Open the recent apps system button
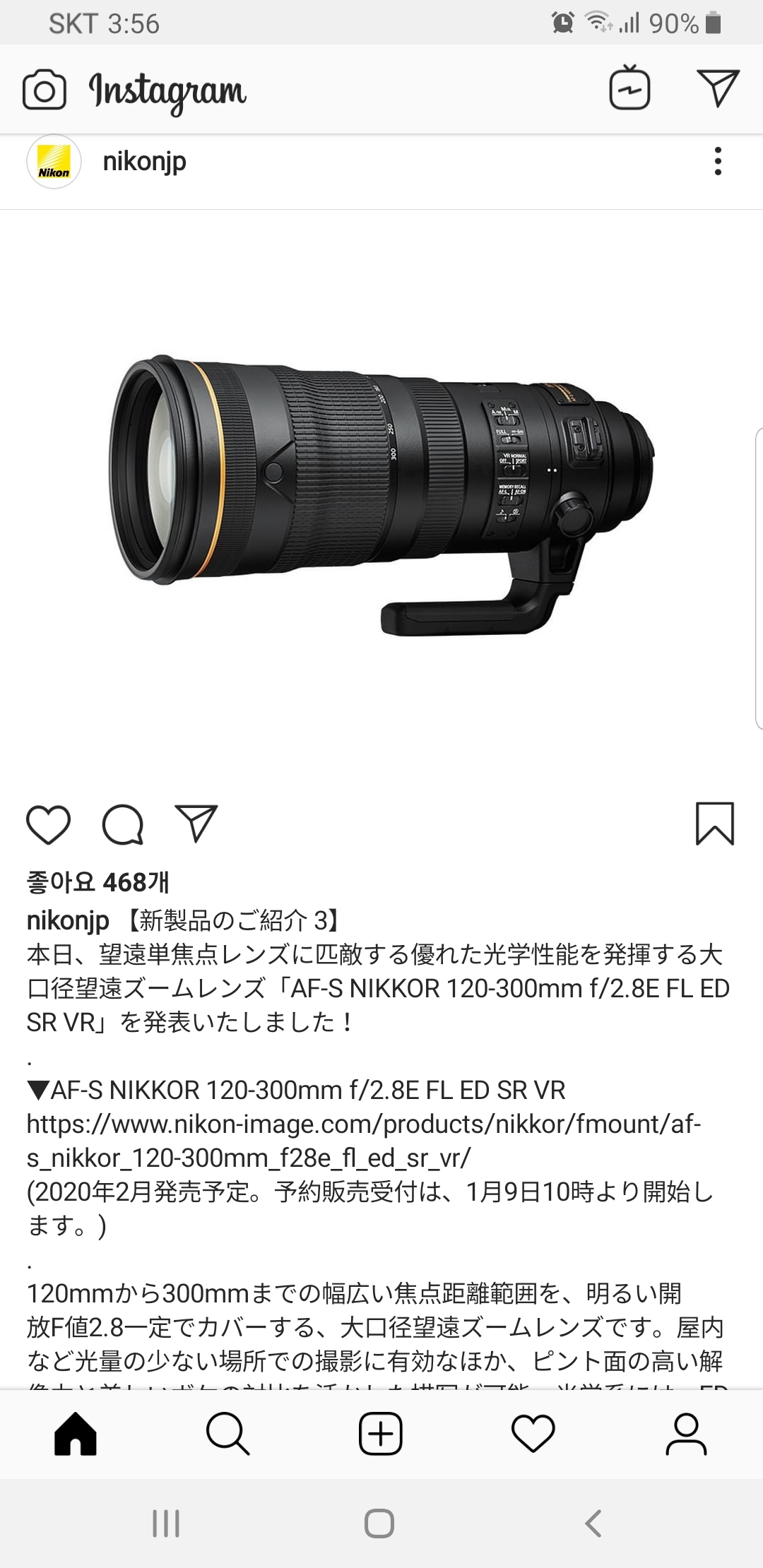The width and height of the screenshot is (763, 1568). (x=166, y=1524)
